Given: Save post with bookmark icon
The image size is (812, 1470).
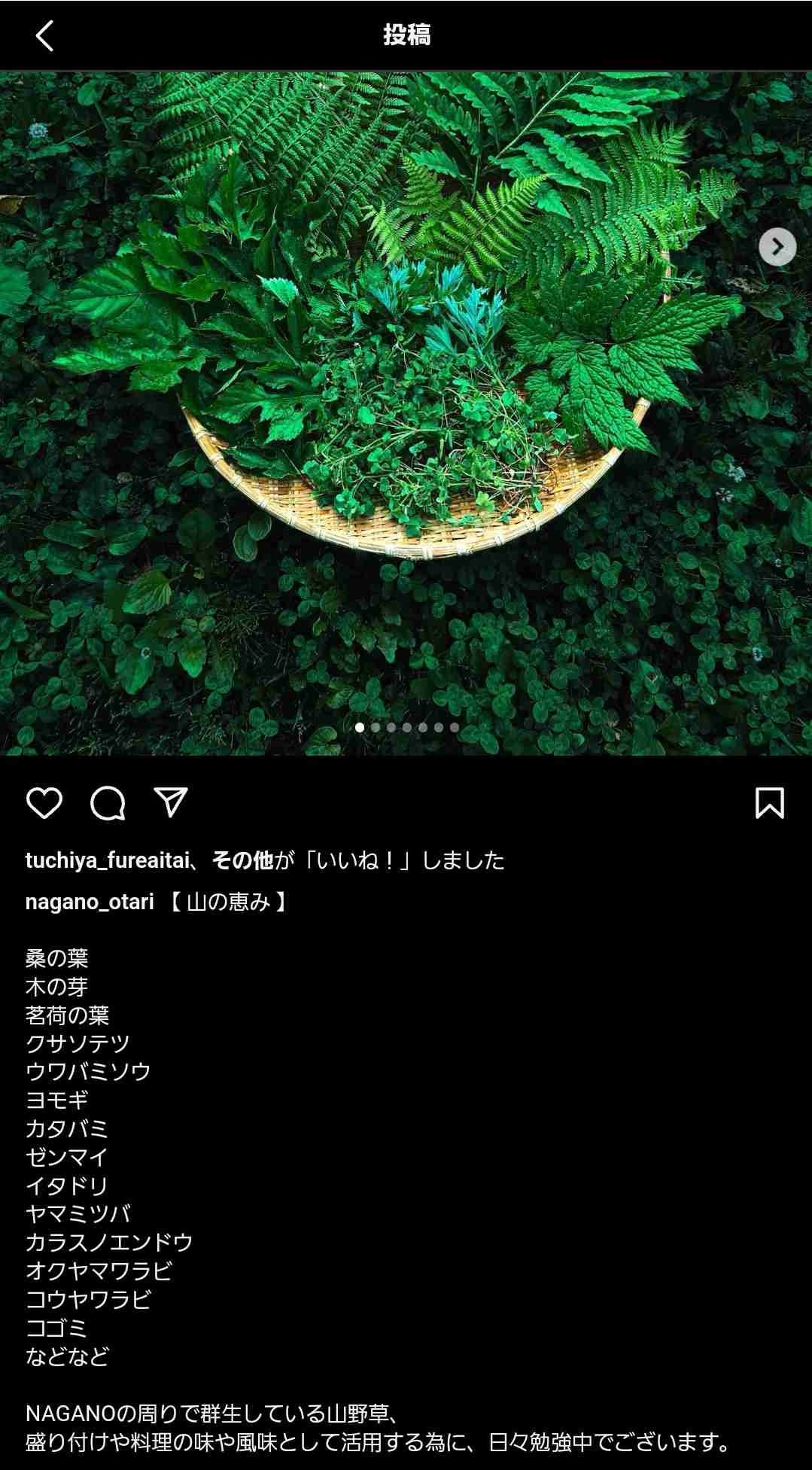Looking at the screenshot, I should tap(770, 803).
